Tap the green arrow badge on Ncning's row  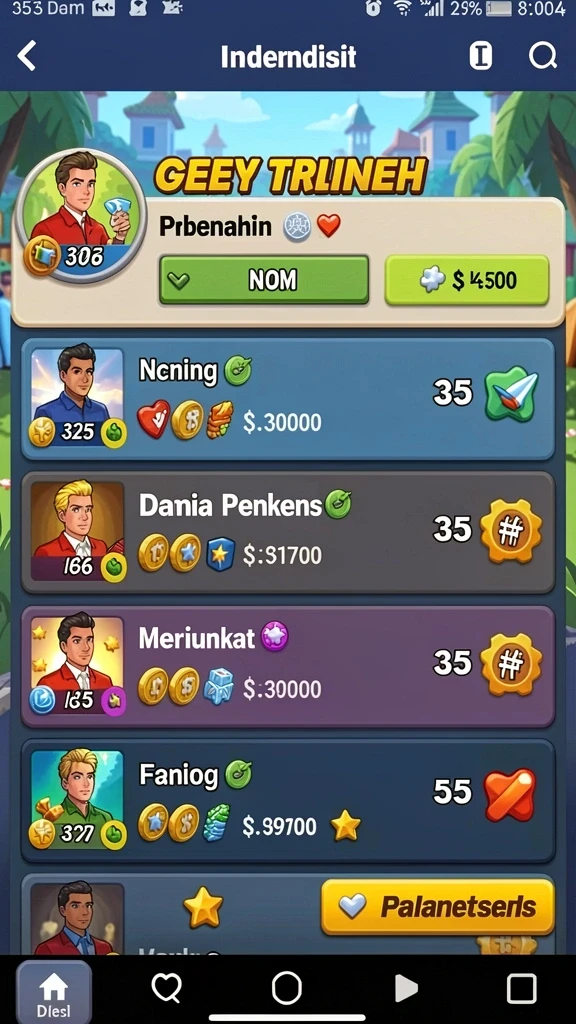(513, 394)
